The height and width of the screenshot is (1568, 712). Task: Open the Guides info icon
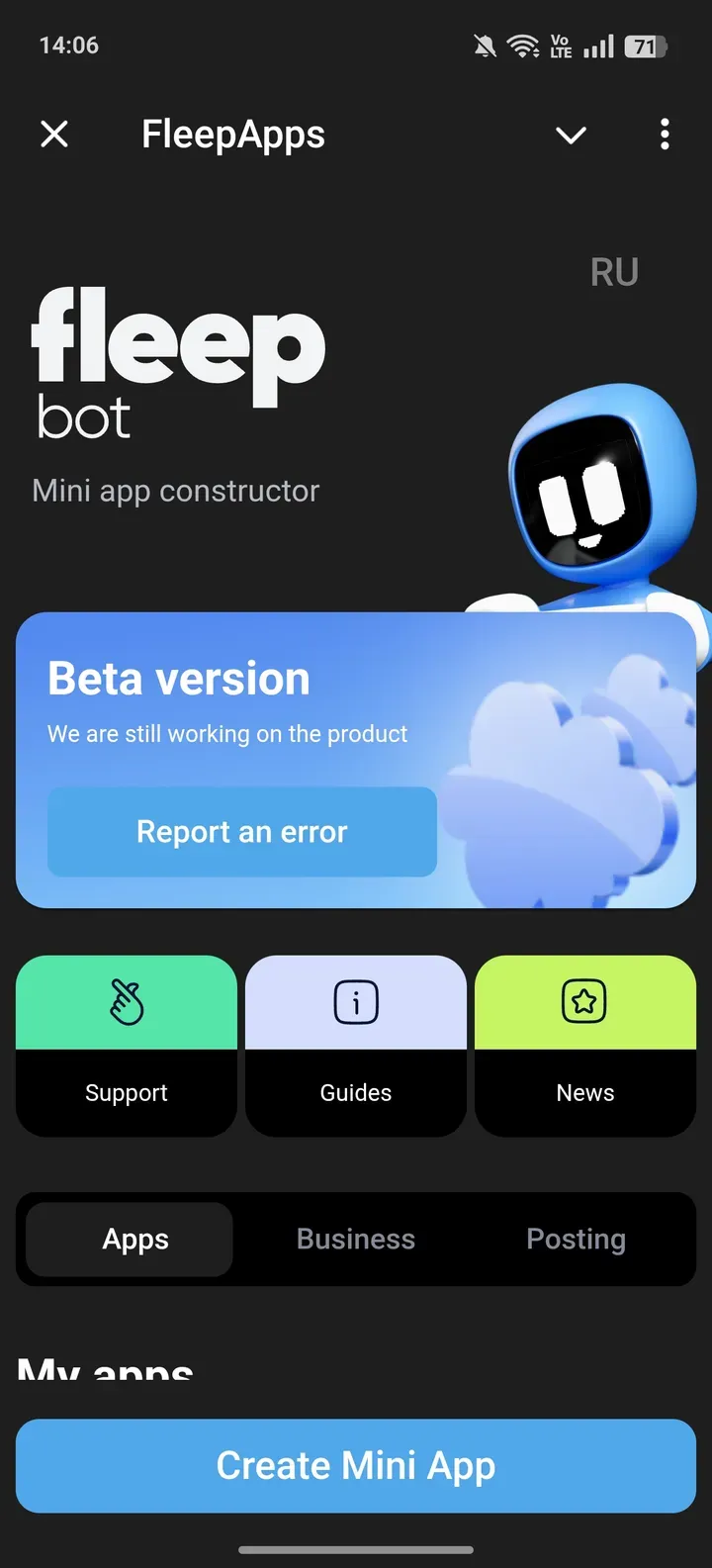356,1001
